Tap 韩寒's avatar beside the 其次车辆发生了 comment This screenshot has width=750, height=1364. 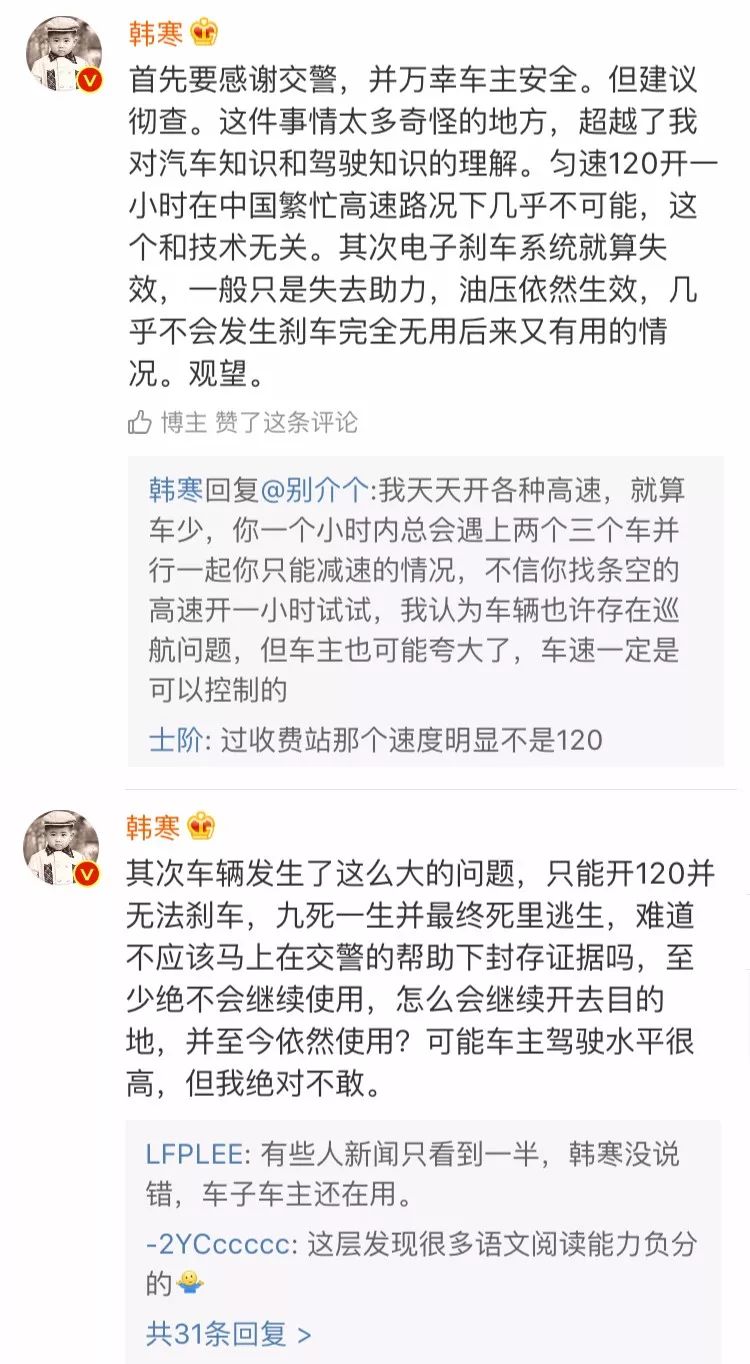click(x=62, y=848)
